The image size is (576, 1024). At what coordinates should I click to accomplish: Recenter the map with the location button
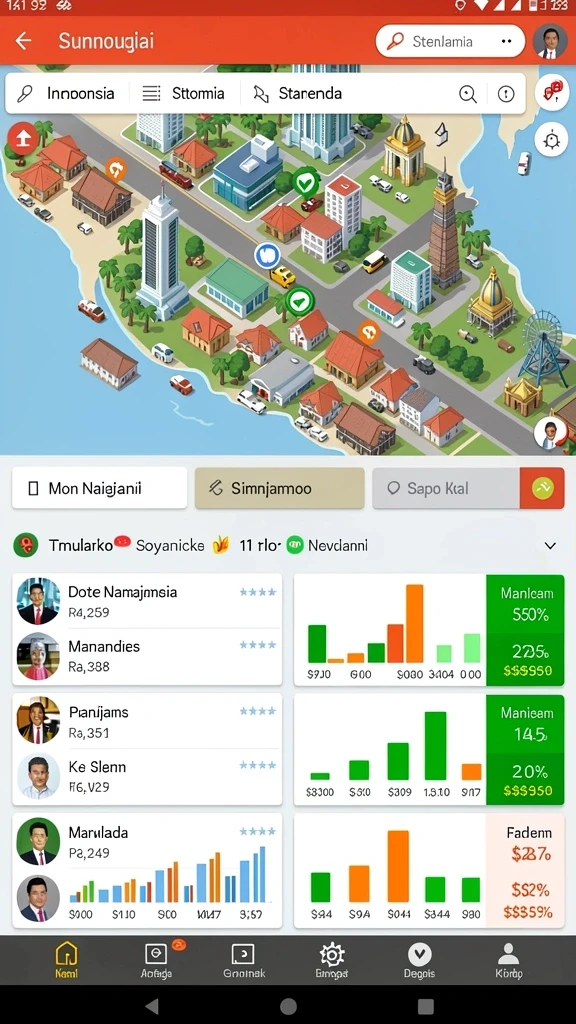point(552,140)
